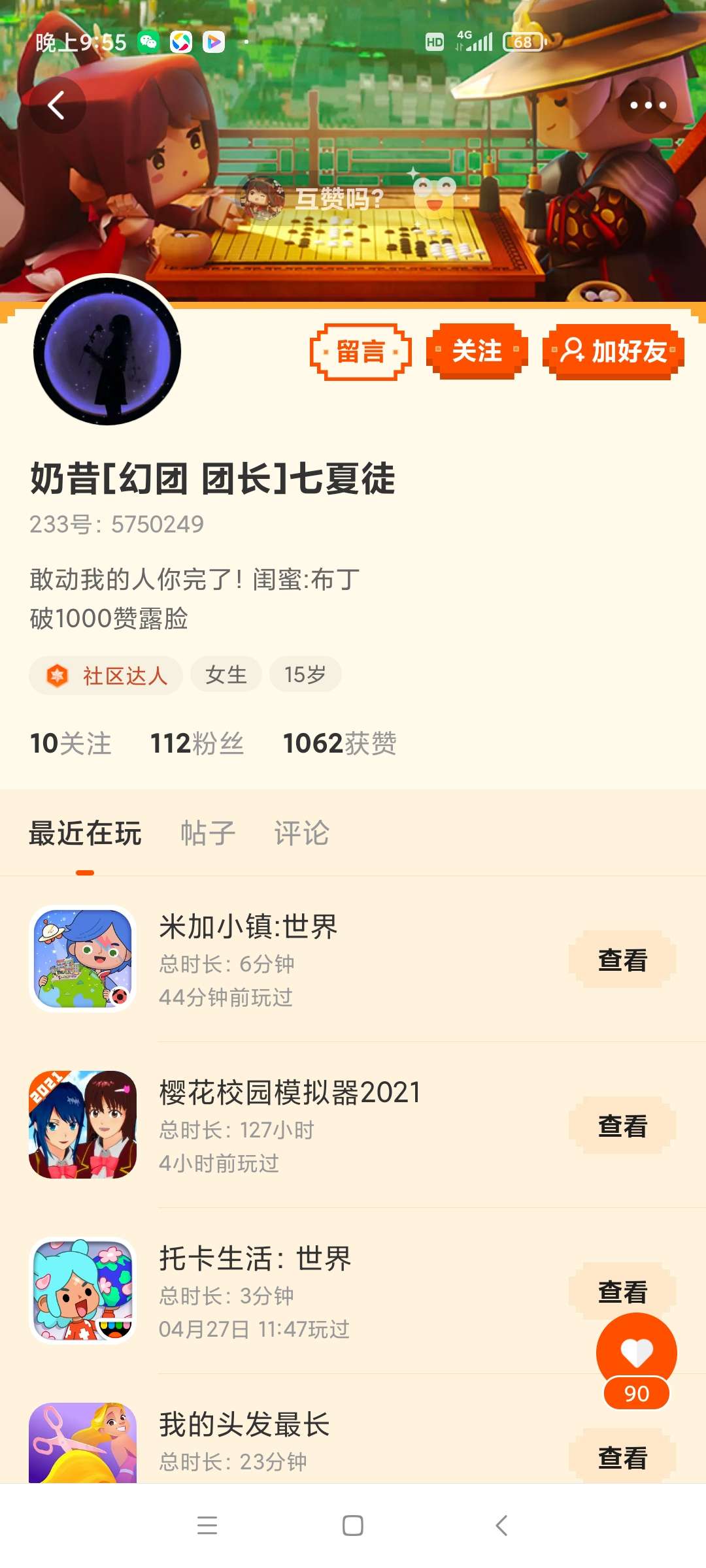Add this user as friend via 加好友
Screen dimensions: 706x1568
point(613,351)
